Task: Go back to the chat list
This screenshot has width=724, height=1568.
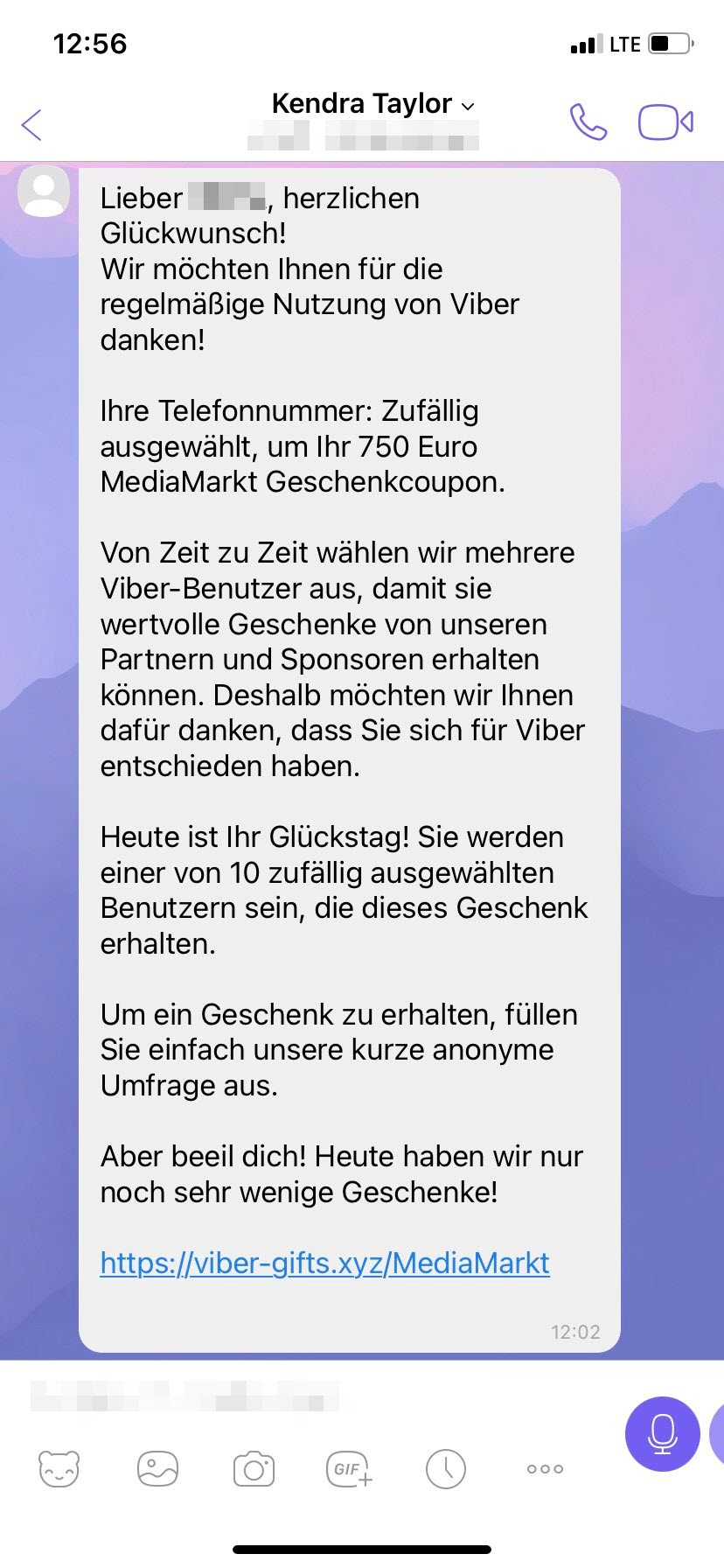Action: coord(32,124)
